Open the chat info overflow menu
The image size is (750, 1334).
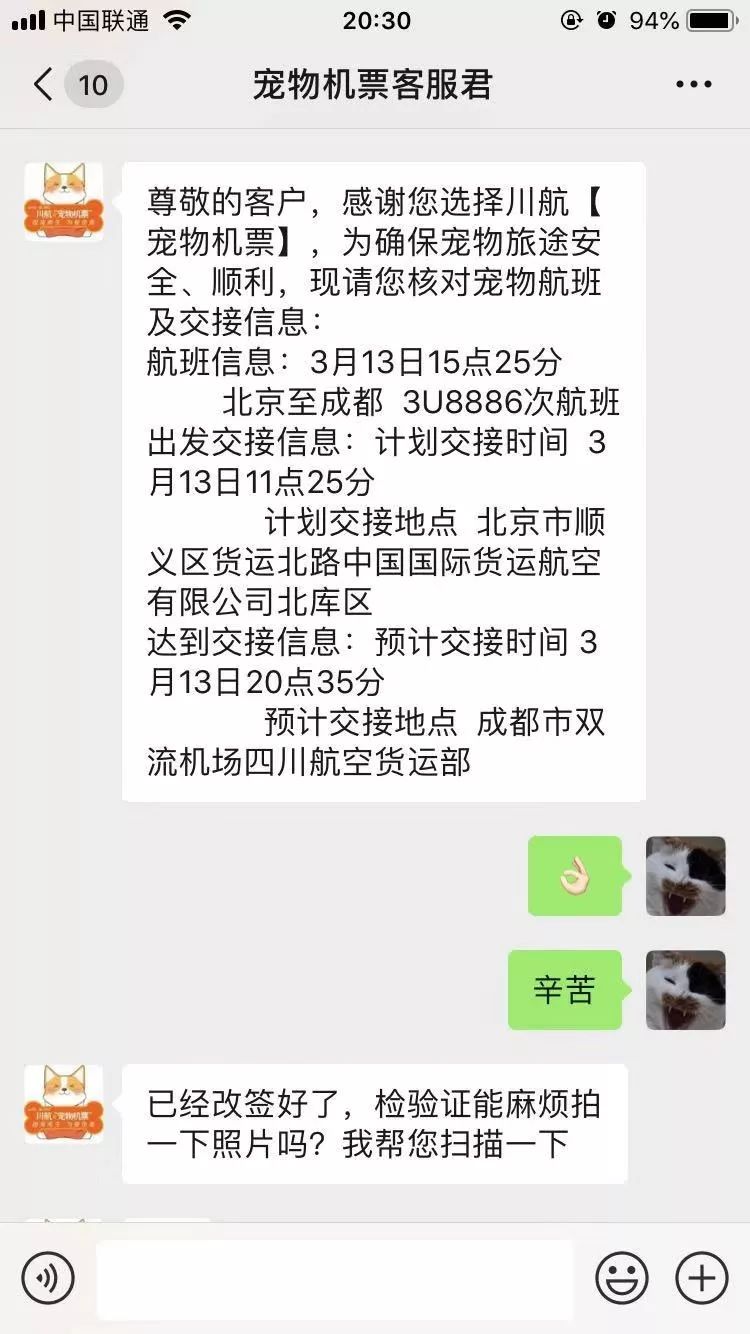(x=693, y=85)
